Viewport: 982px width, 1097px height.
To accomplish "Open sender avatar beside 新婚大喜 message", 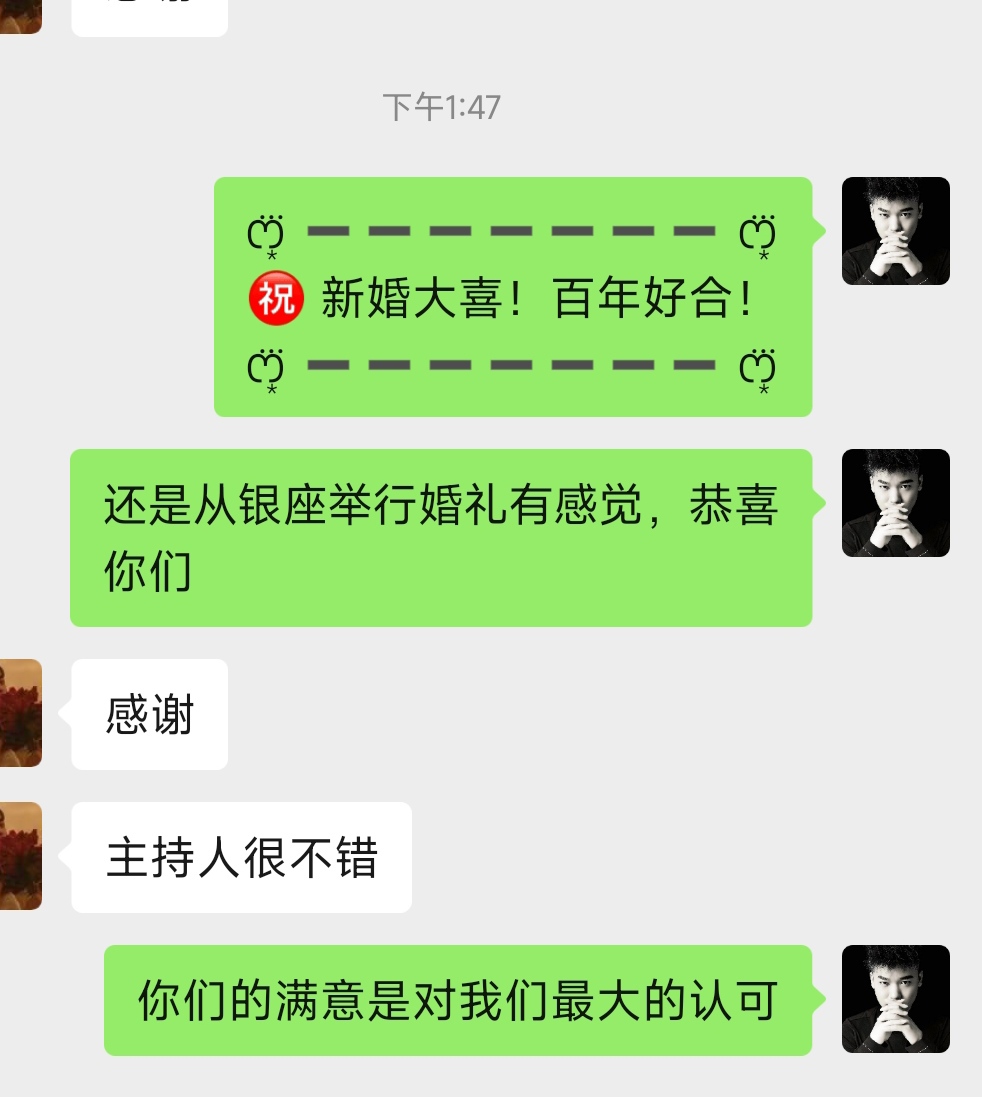I will [x=895, y=231].
